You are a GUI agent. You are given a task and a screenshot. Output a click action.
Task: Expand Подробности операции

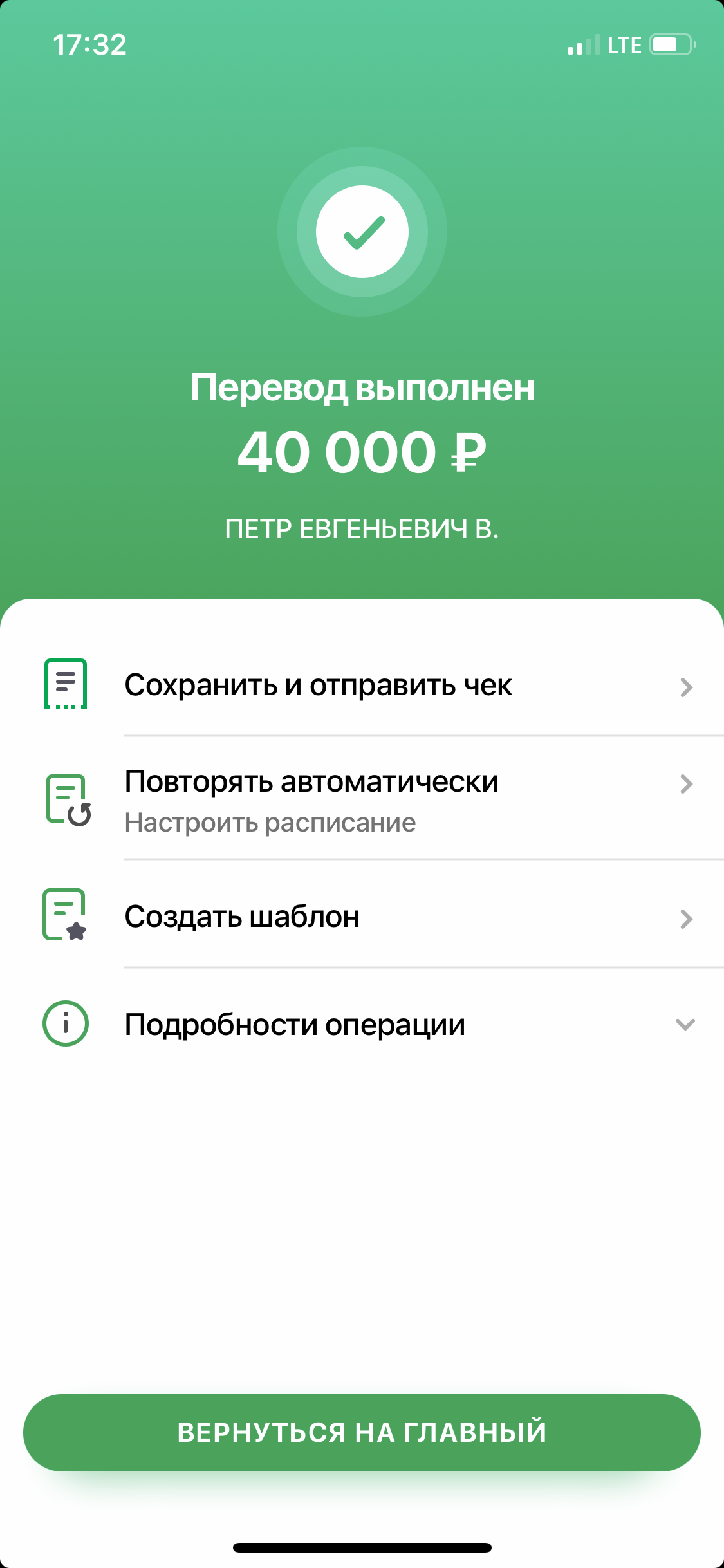tap(360, 1024)
